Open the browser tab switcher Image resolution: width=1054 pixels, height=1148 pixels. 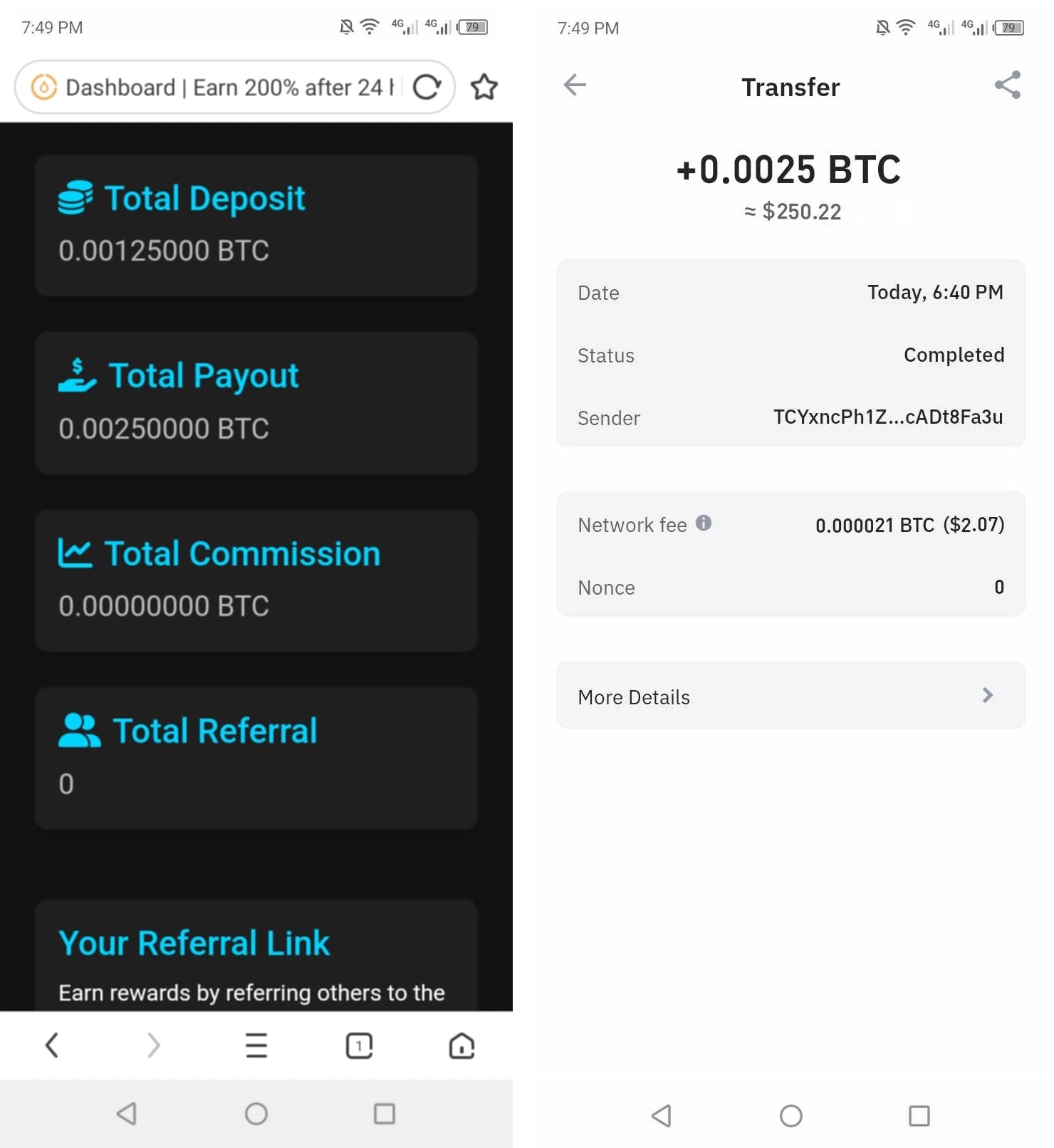[359, 1045]
